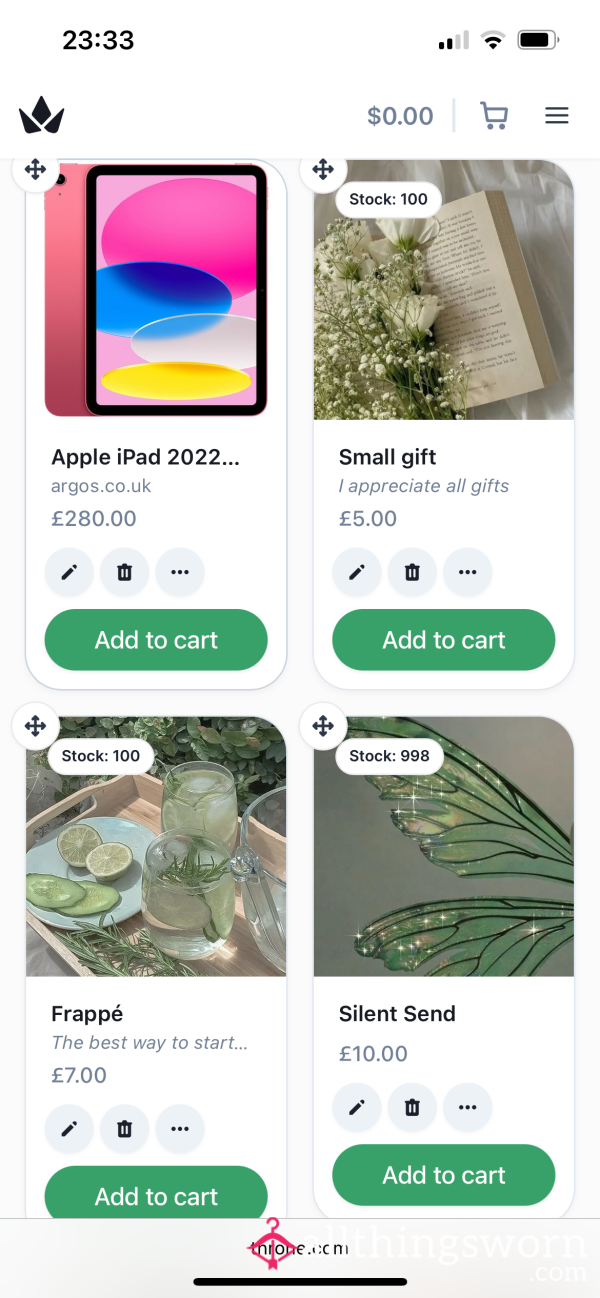The image size is (600, 1298).
Task: Delete the Small gift item
Action: click(412, 572)
